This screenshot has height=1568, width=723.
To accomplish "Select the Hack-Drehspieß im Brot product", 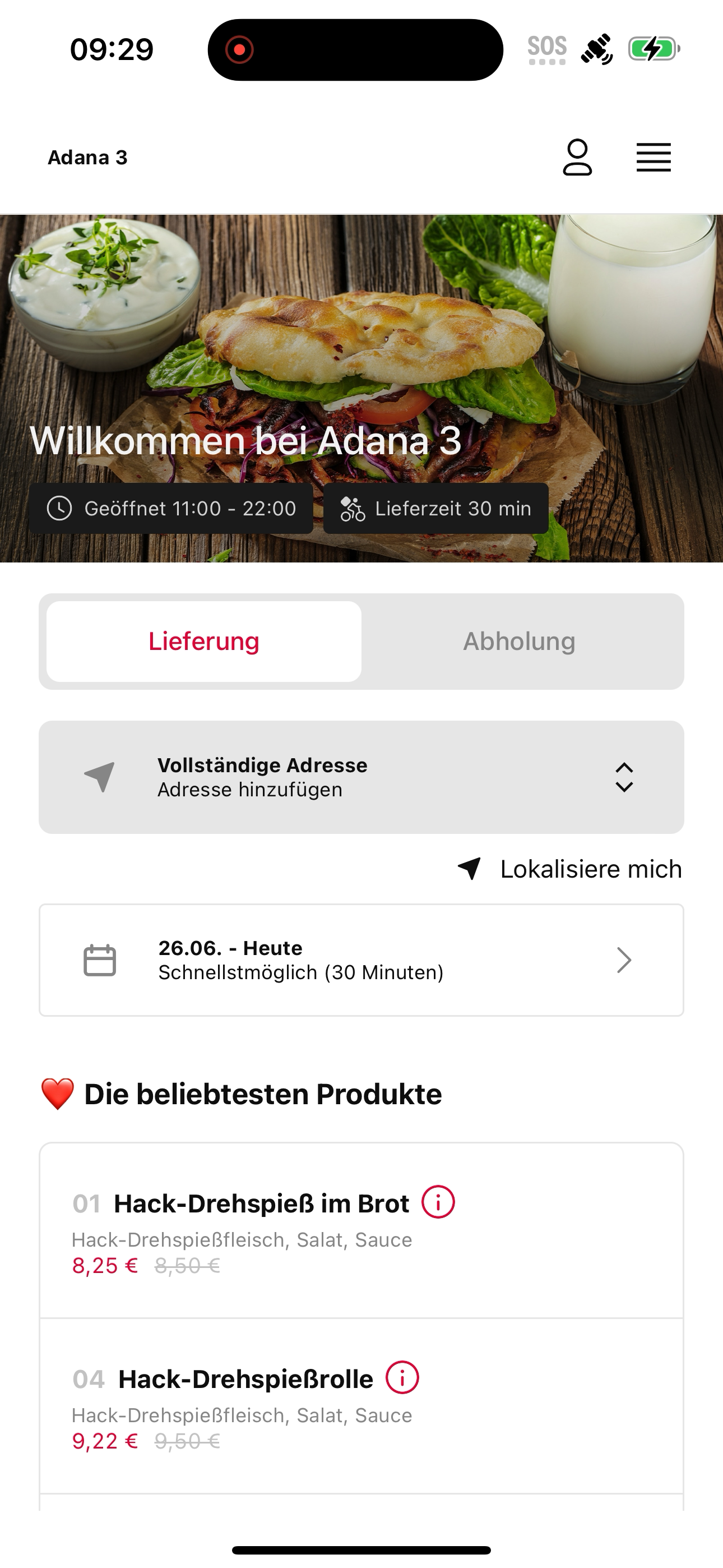I will point(361,1231).
